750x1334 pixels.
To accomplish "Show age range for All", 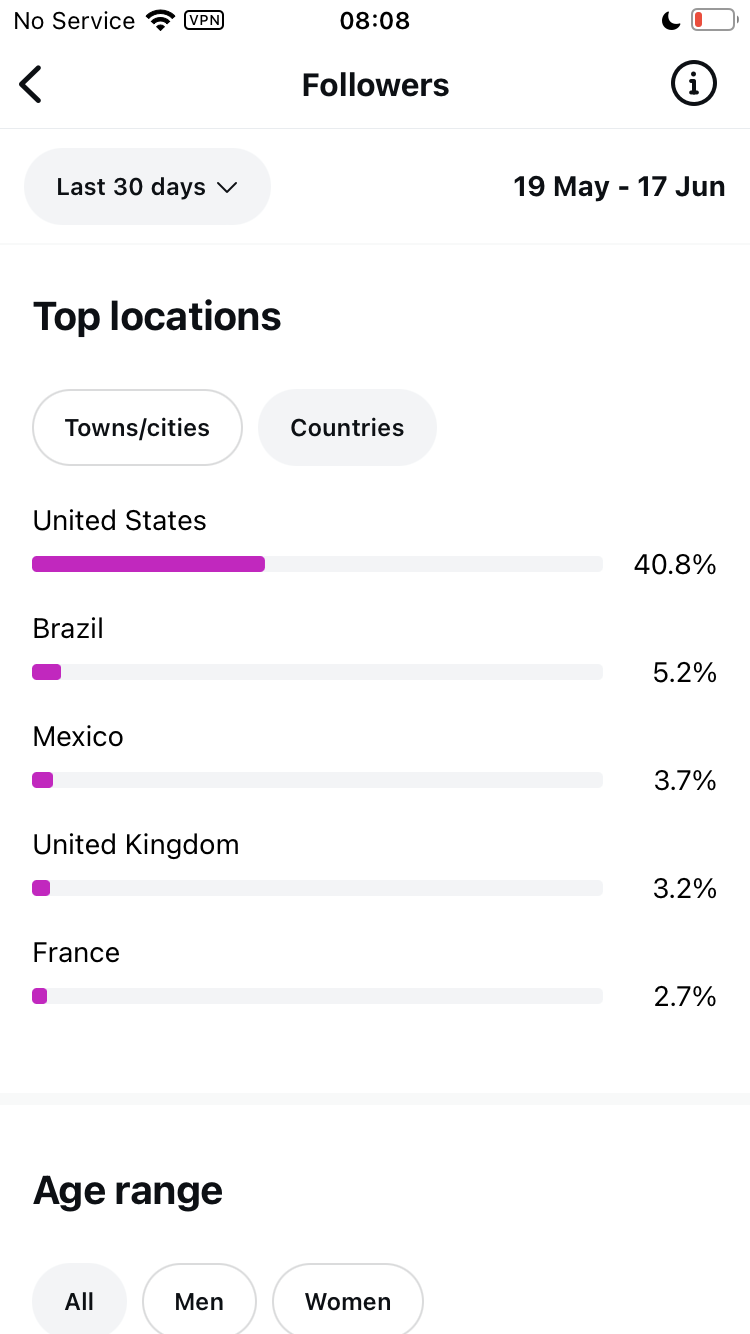I will pos(79,1300).
